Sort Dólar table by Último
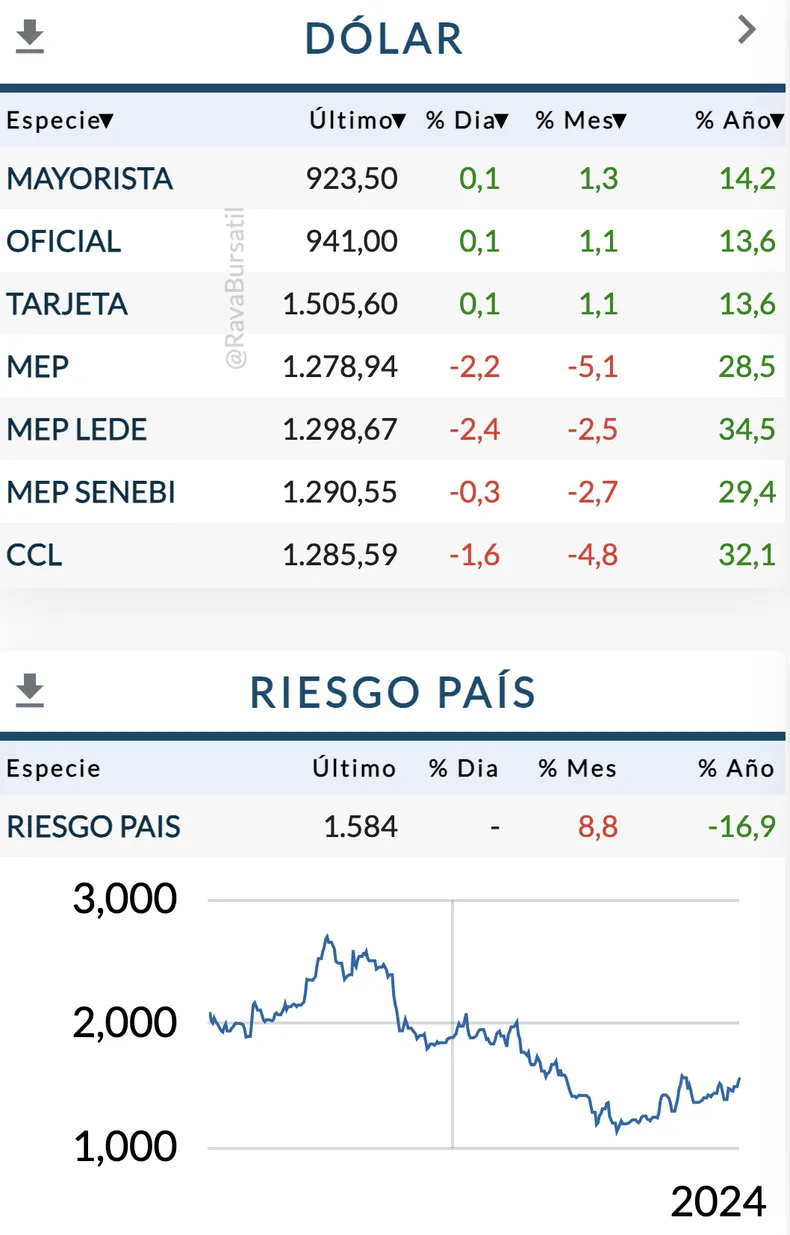790x1235 pixels. pyautogui.click(x=357, y=121)
